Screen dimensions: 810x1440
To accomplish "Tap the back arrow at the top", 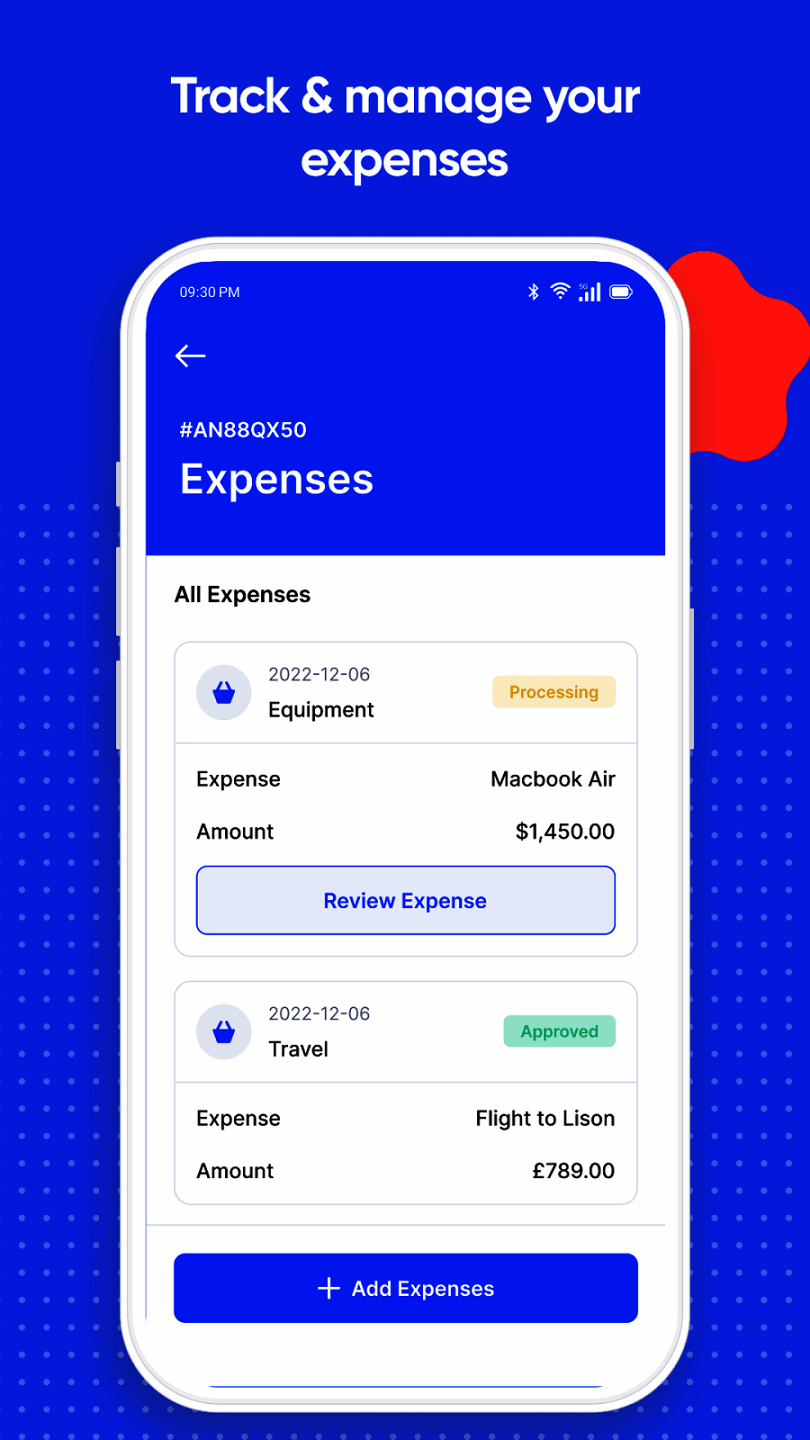I will (x=190, y=356).
